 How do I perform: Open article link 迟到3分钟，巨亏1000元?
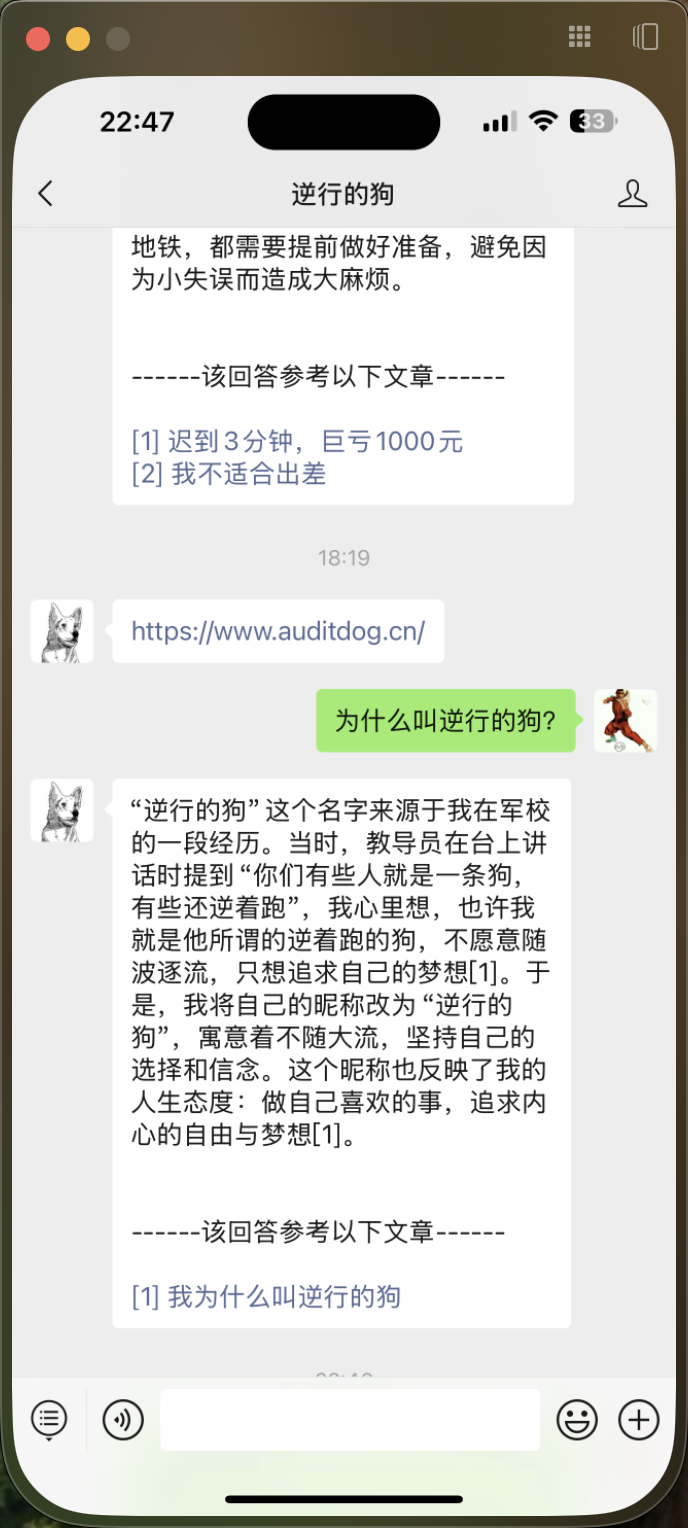point(297,441)
